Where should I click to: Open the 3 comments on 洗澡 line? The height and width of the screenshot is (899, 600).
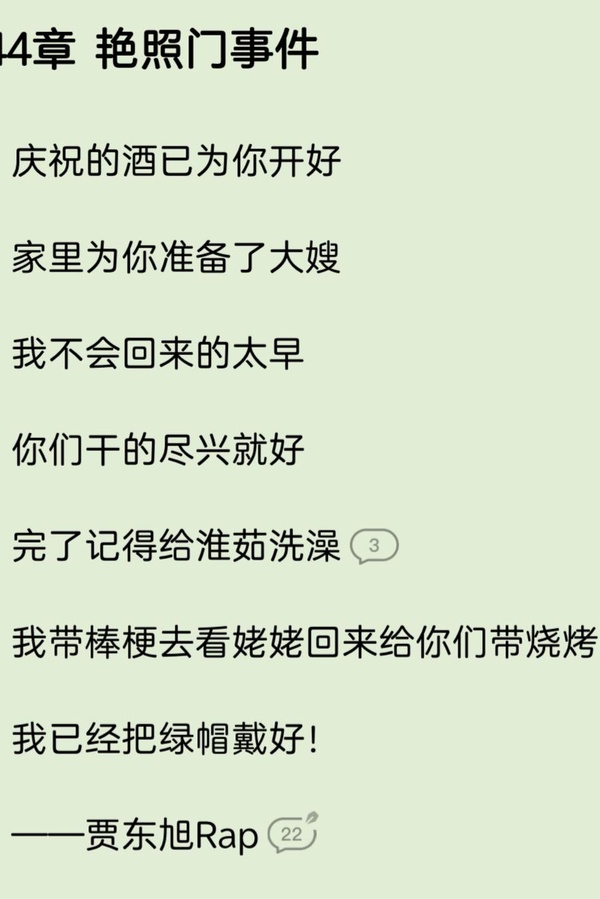point(375,546)
